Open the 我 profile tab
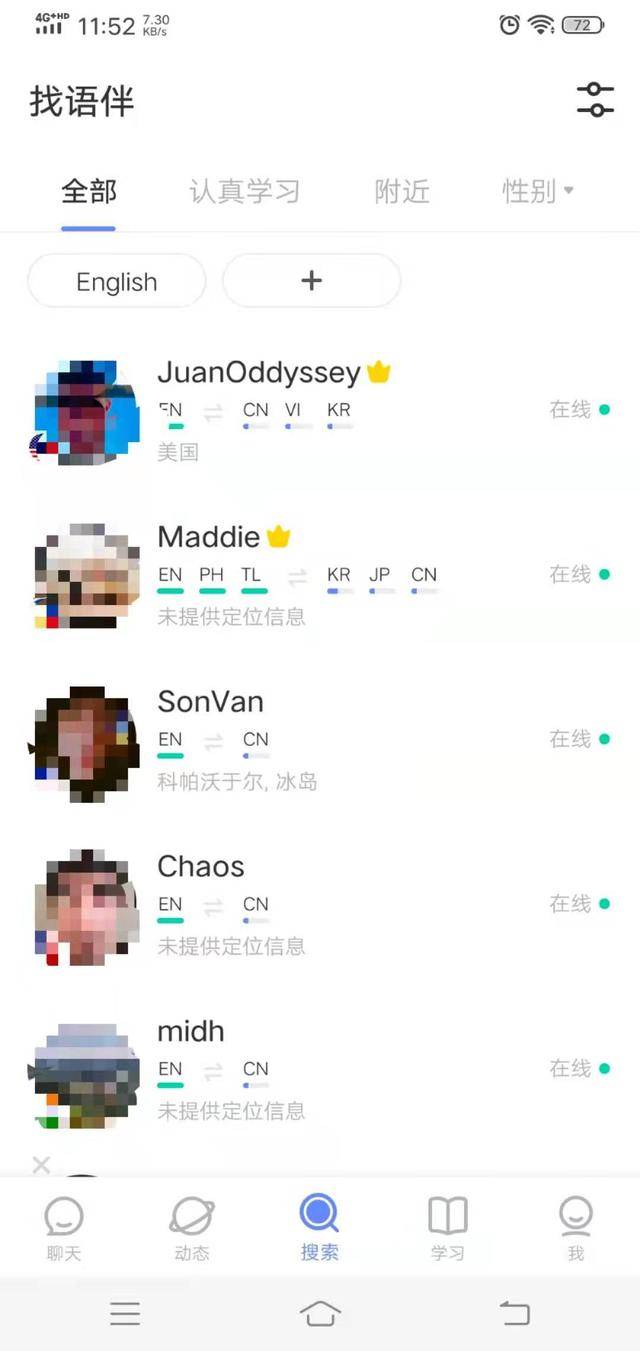The height and width of the screenshot is (1351, 640). (575, 1229)
